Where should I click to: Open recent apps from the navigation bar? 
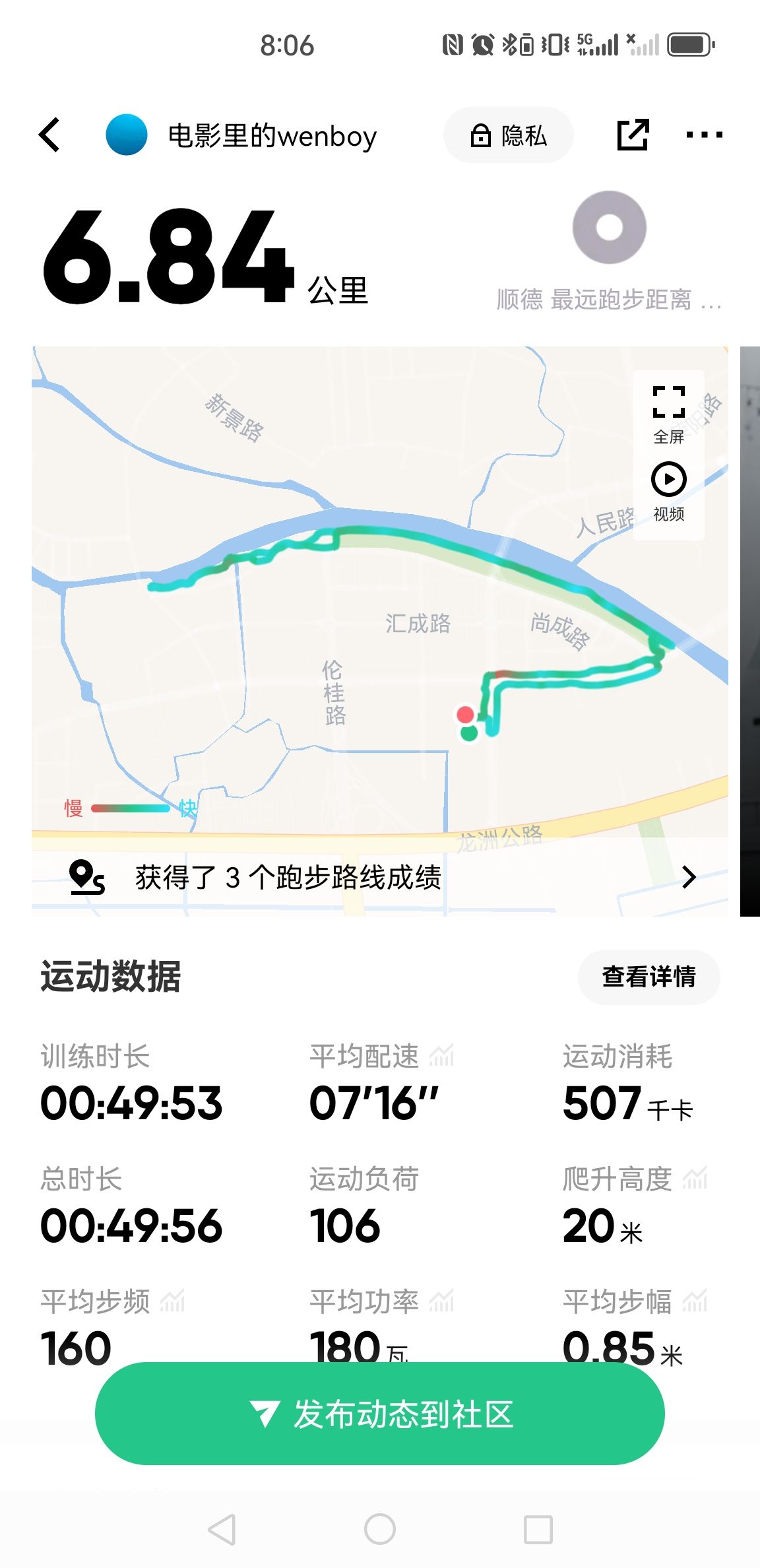[x=538, y=1529]
